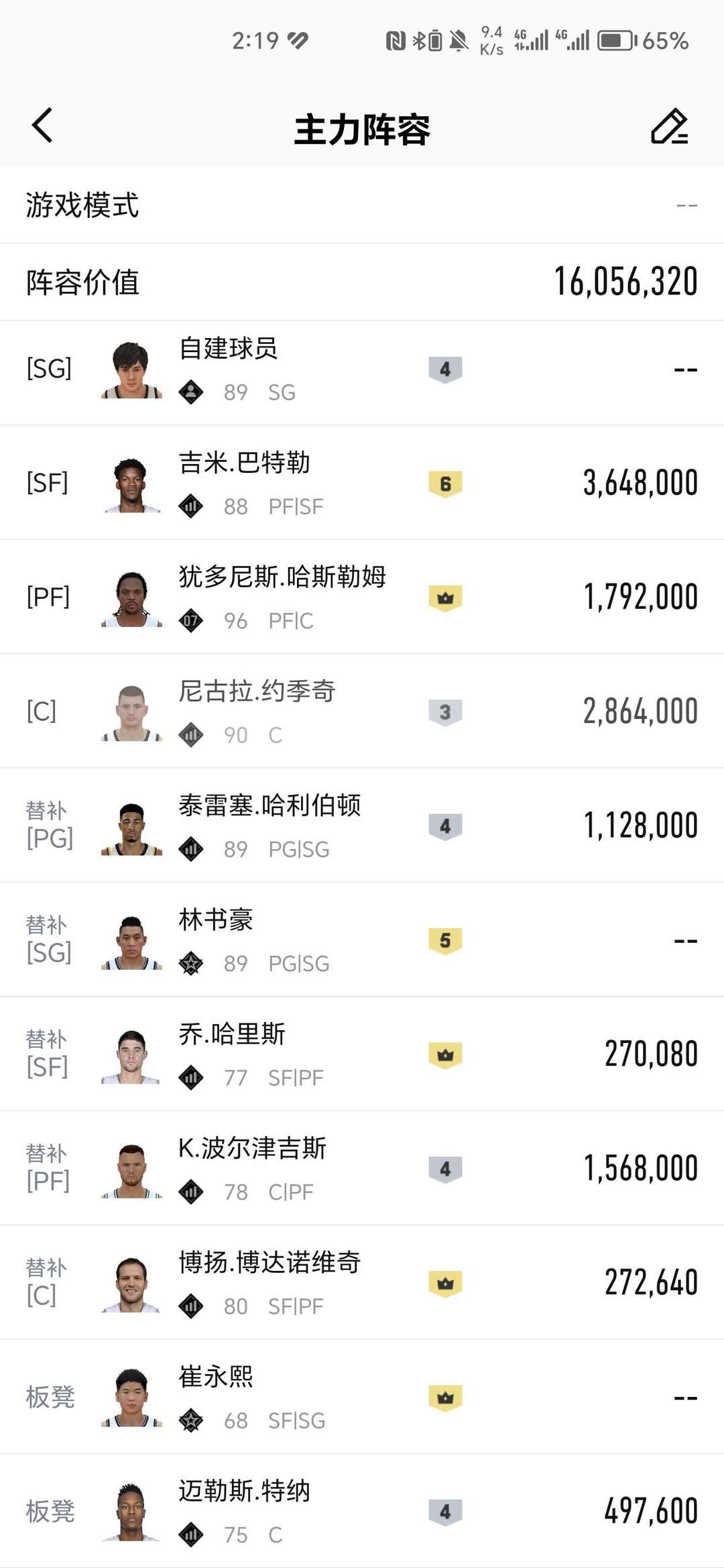
Task: Open the 自建球员 SG player row
Action: [x=362, y=370]
